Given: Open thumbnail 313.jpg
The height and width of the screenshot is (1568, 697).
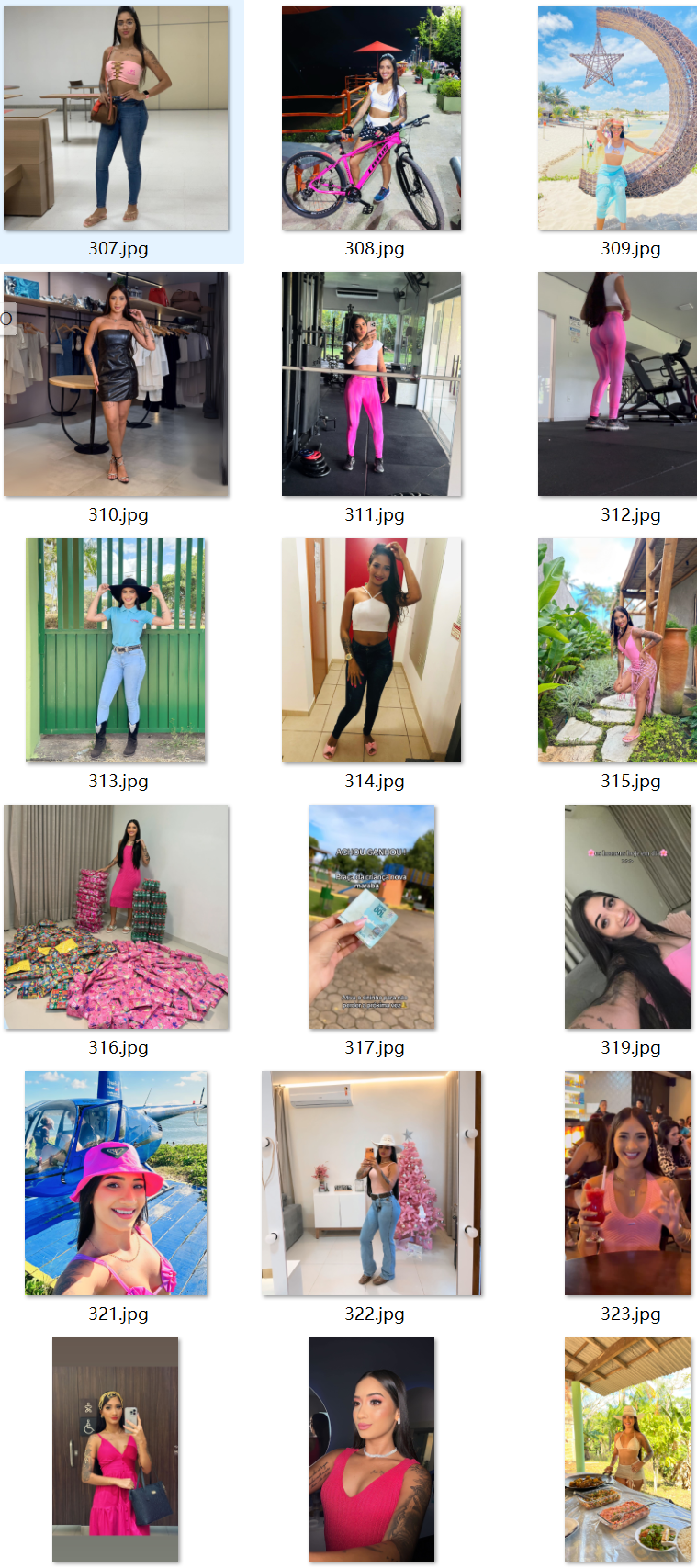Looking at the screenshot, I should coord(116,650).
